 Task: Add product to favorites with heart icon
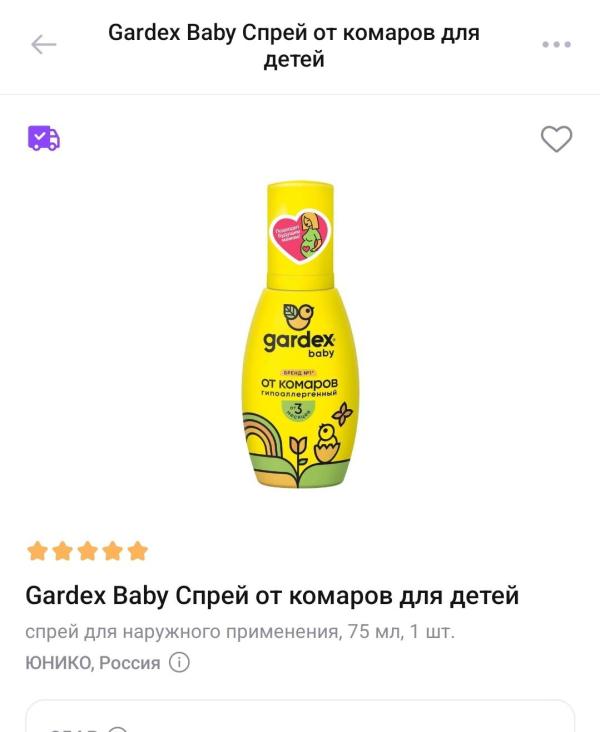pyautogui.click(x=556, y=139)
